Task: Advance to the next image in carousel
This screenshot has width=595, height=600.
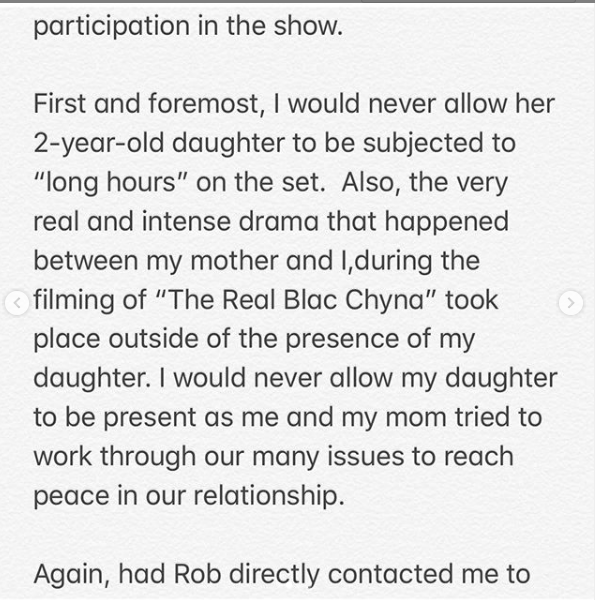Action: [571, 303]
